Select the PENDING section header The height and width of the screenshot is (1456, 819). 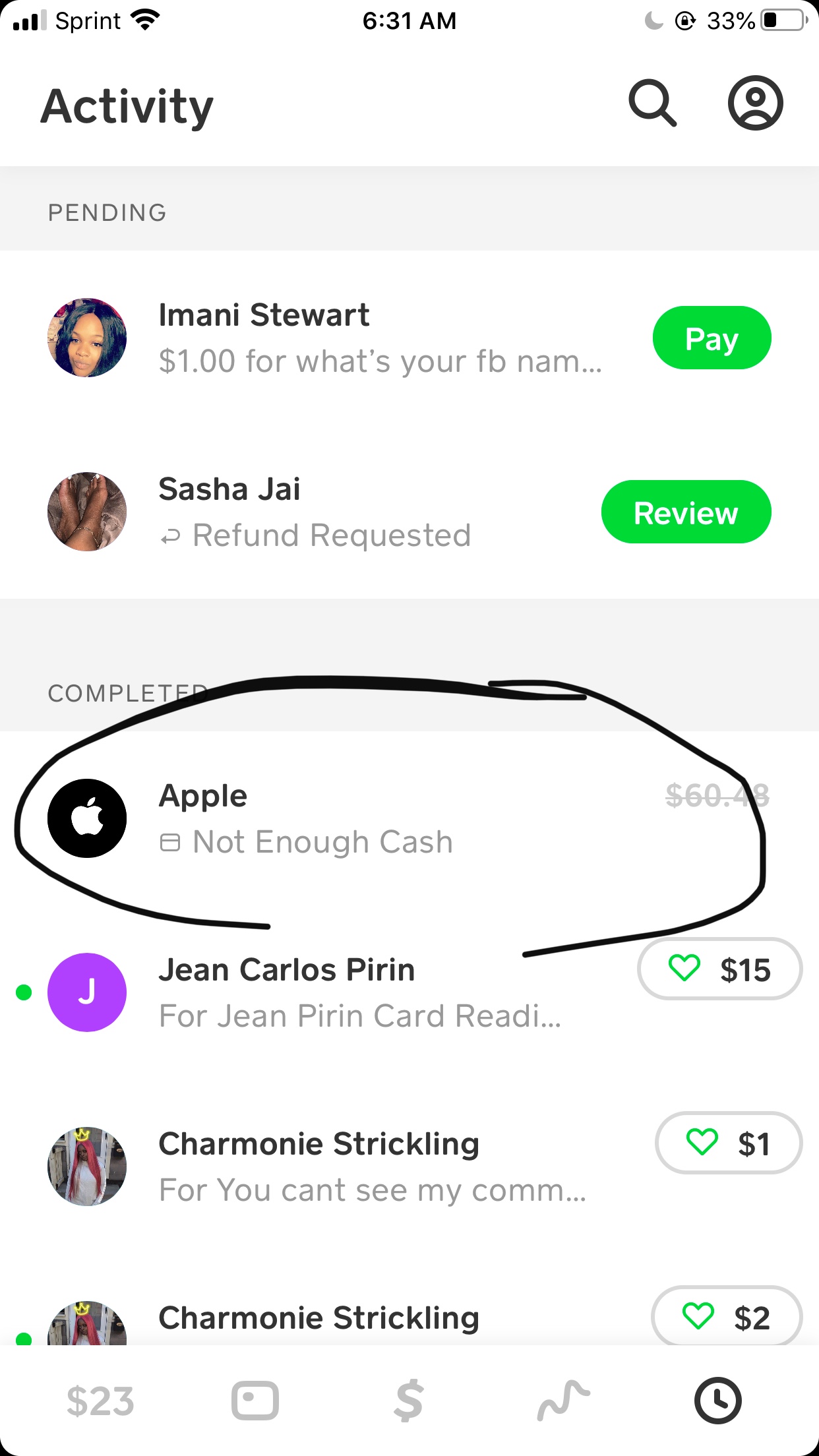(106, 212)
